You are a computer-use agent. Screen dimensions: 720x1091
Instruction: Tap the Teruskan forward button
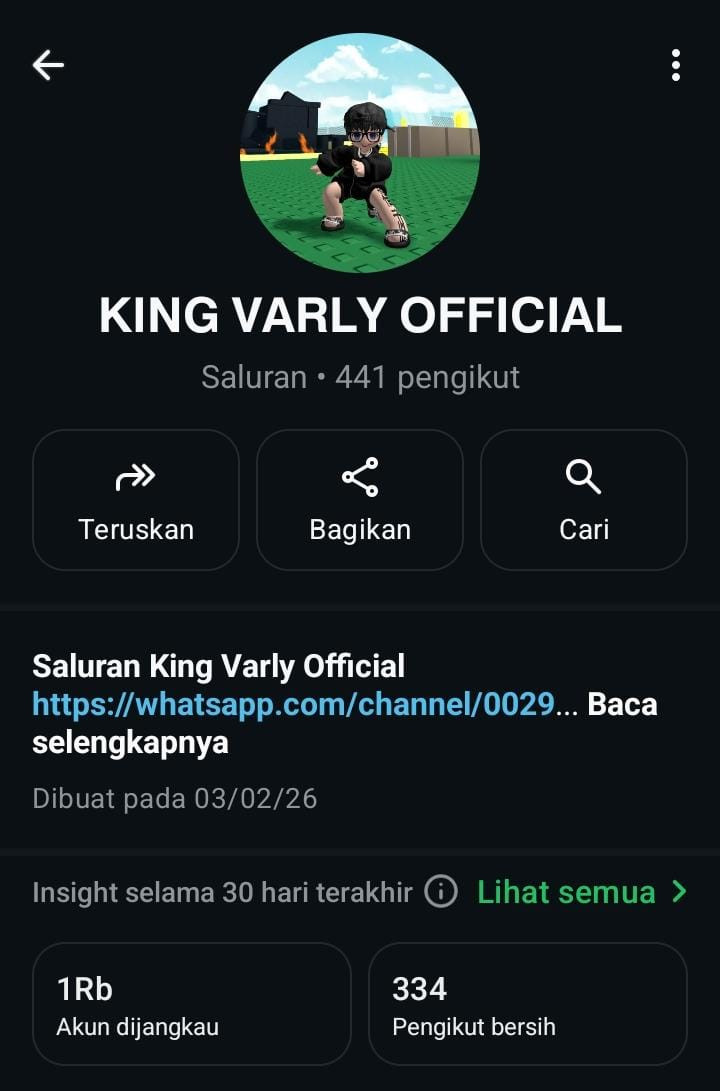click(136, 500)
